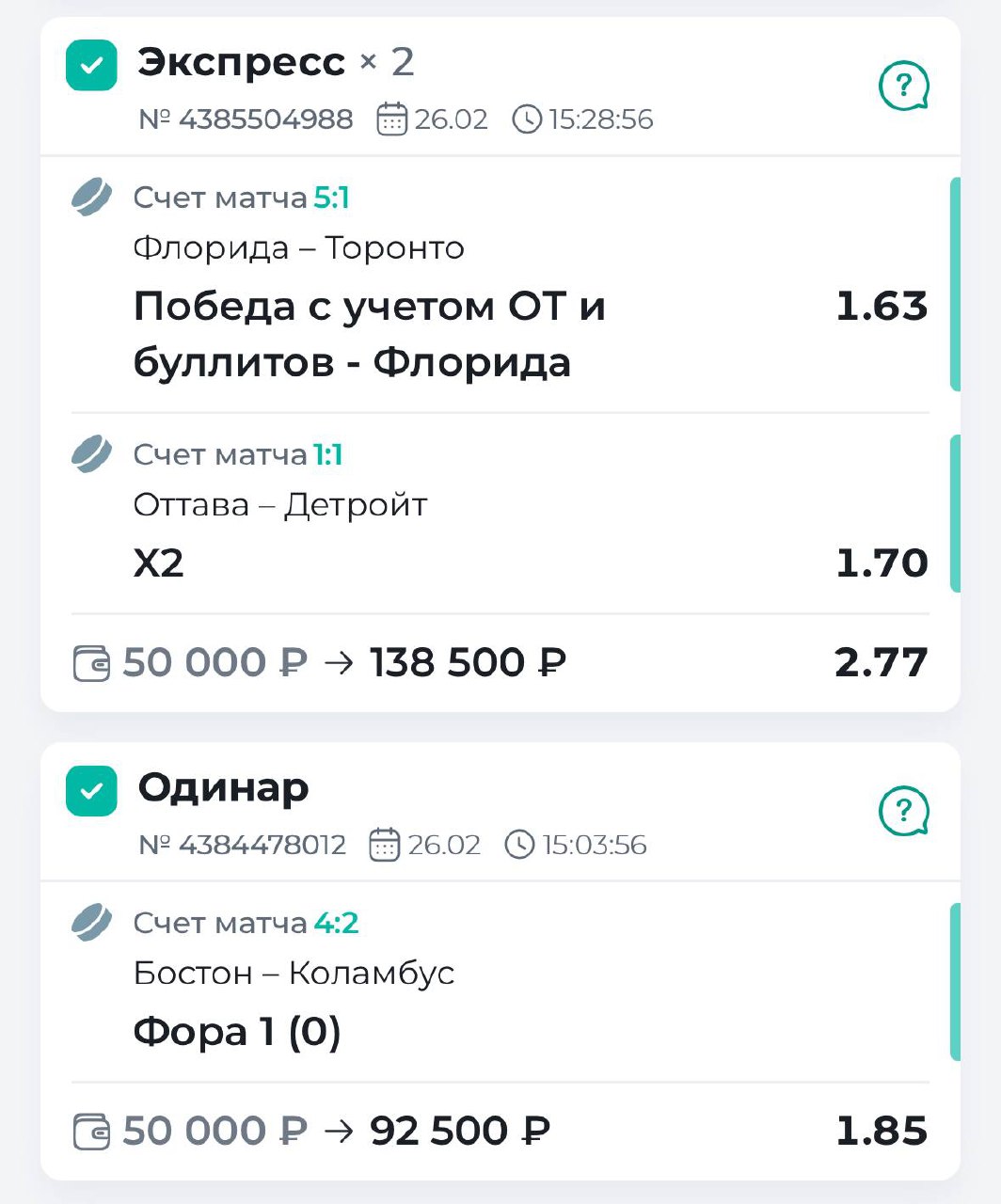The height and width of the screenshot is (1204, 1001).
Task: Open the Оттава – Детройт match entry
Action: click(280, 505)
